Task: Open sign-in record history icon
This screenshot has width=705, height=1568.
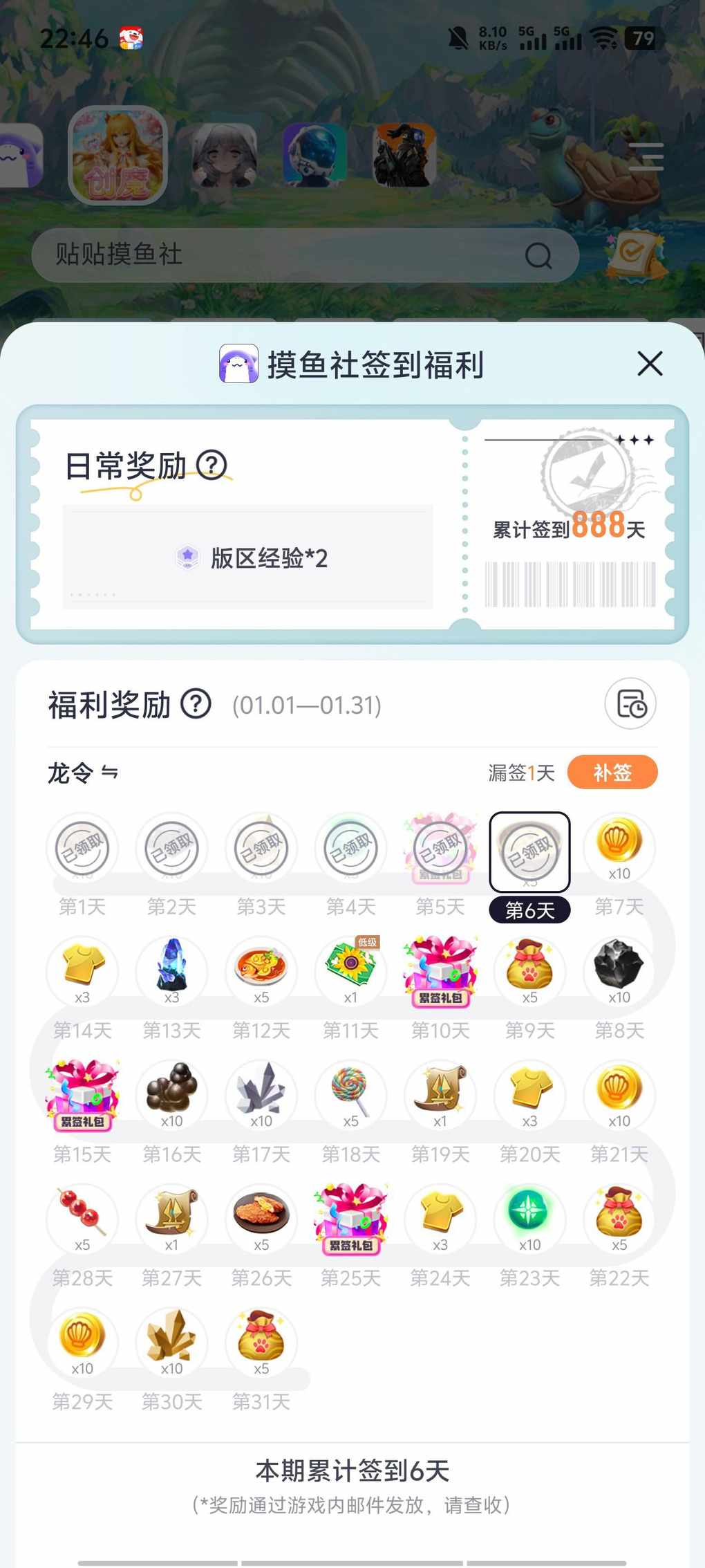Action: (x=630, y=704)
